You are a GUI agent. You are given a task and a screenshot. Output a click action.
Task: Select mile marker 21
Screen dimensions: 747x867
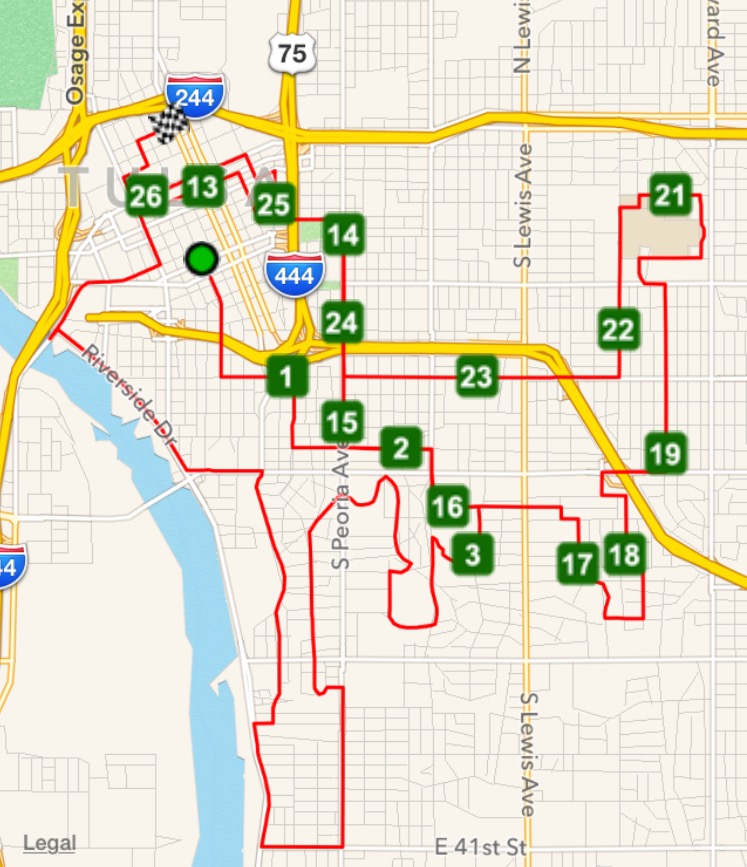pos(669,195)
